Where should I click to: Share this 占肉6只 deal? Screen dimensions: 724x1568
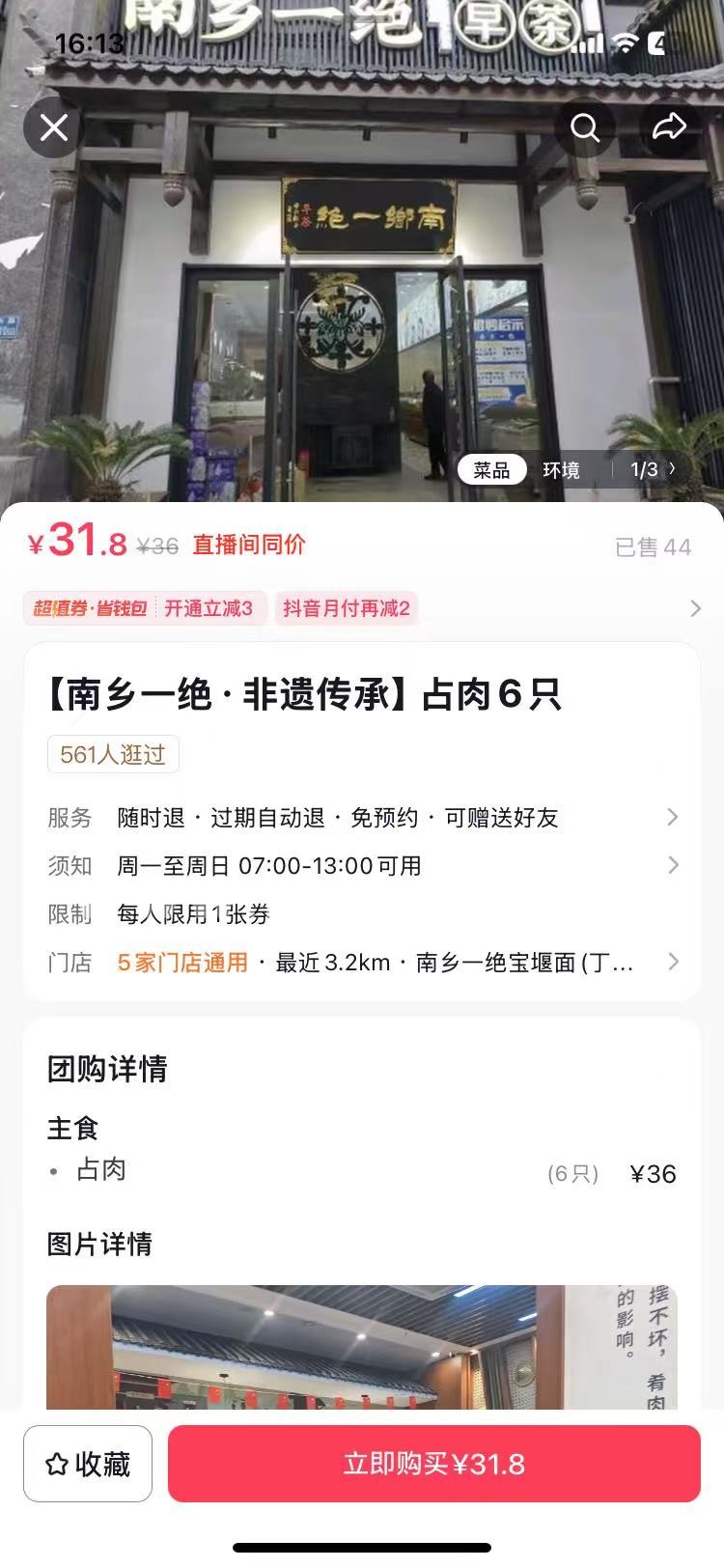[669, 127]
